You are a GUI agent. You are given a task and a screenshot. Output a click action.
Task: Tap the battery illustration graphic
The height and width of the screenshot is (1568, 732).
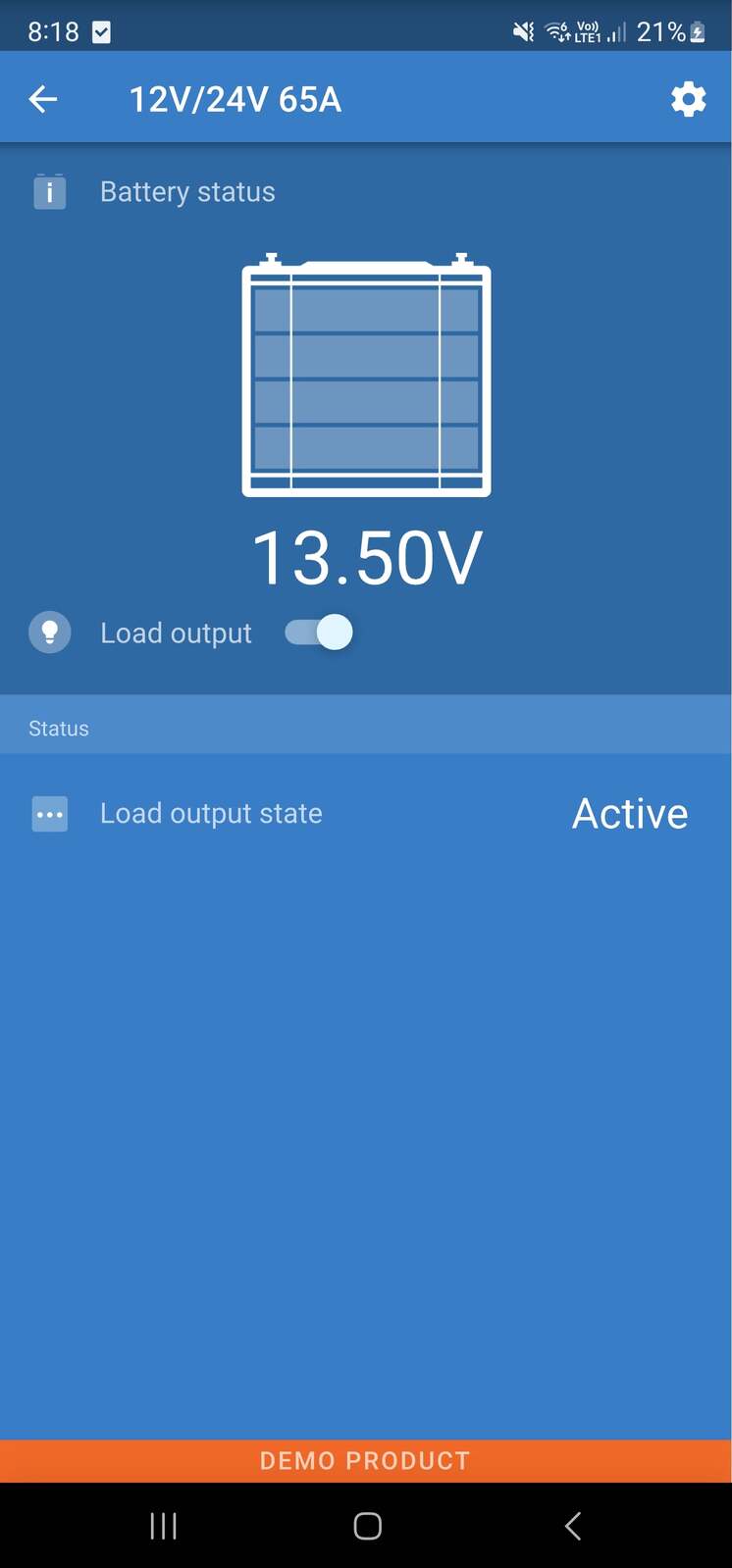point(366,378)
